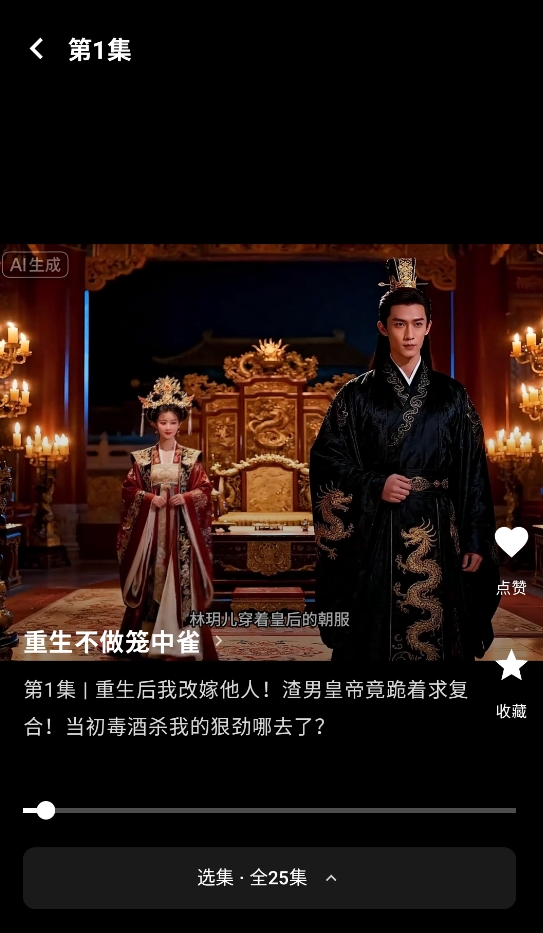Like this episode with the 点赞 heart
Image resolution: width=543 pixels, height=933 pixels.
click(511, 541)
